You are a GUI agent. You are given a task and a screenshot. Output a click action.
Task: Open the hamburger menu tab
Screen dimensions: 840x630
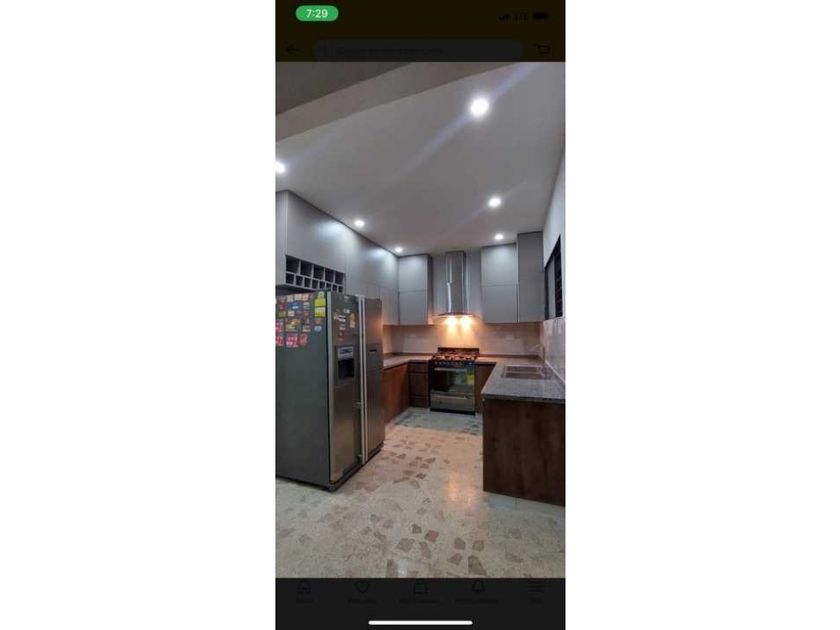[537, 591]
